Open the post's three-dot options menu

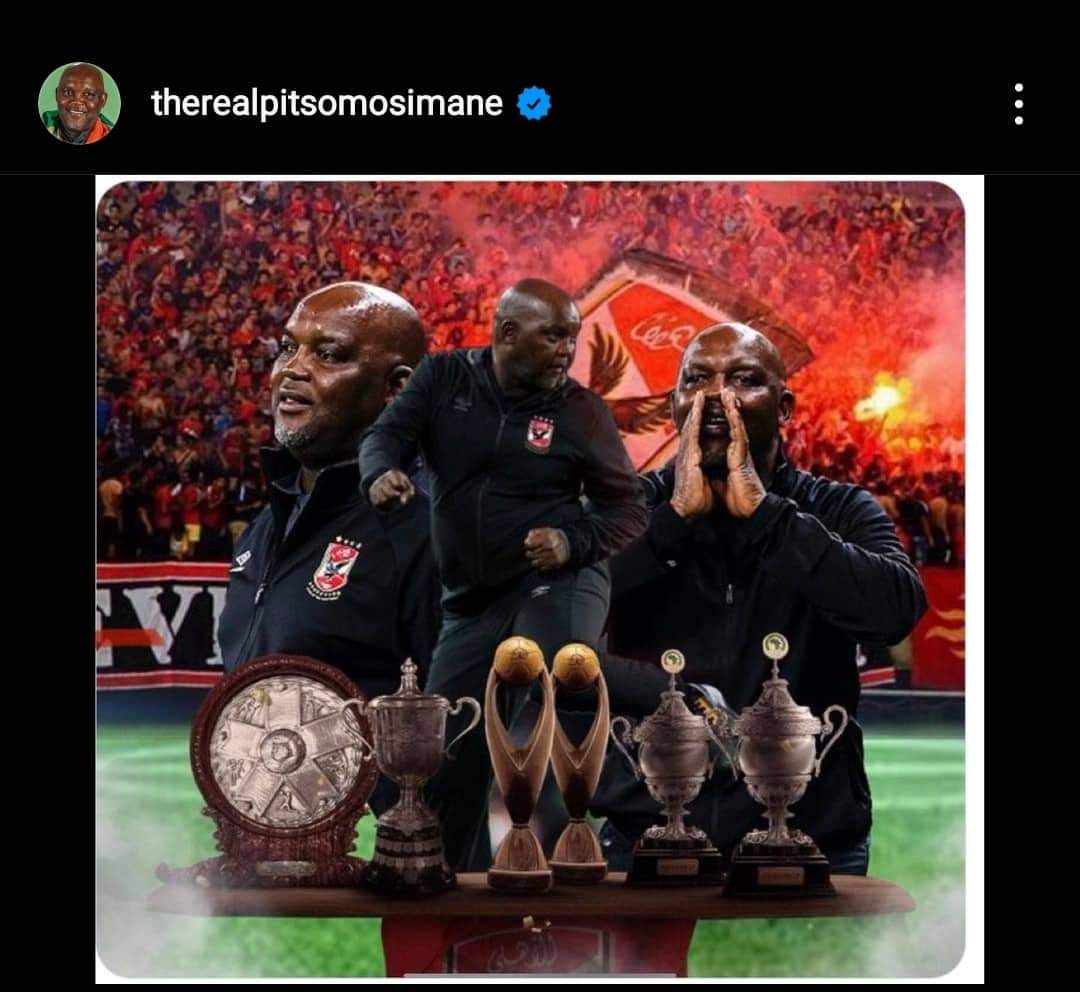pyautogui.click(x=1018, y=104)
